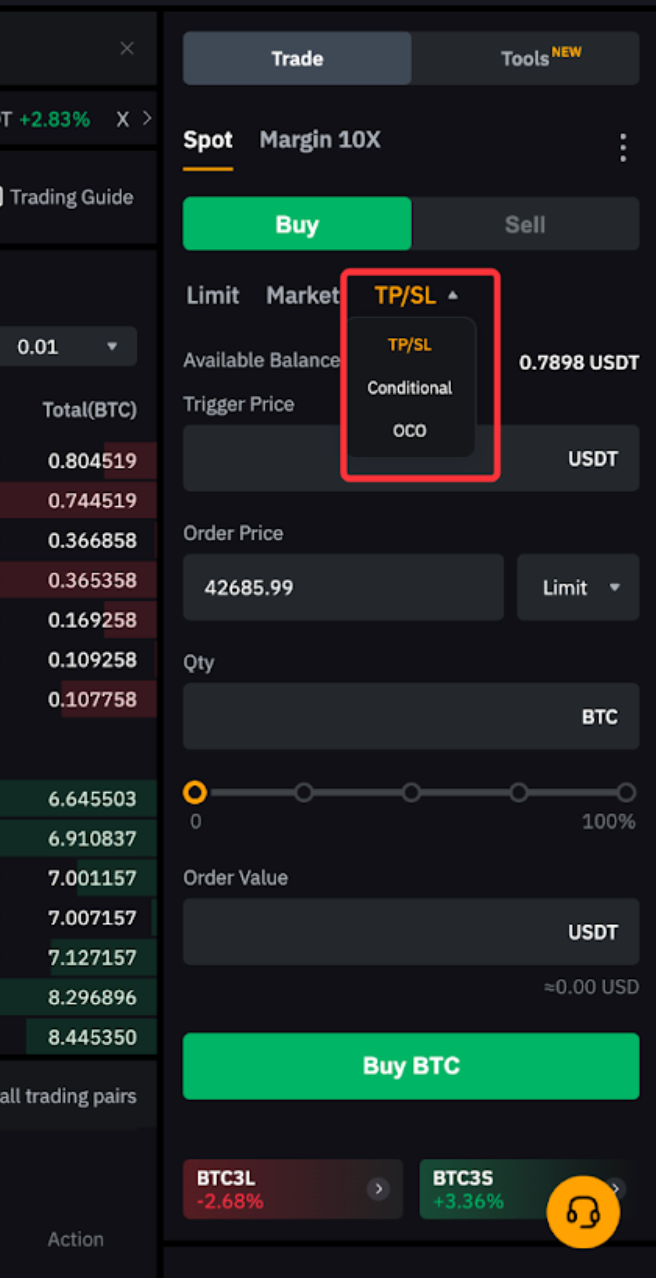Screen dimensions: 656x1278
Task: Select the Sell side
Action: [x=525, y=223]
